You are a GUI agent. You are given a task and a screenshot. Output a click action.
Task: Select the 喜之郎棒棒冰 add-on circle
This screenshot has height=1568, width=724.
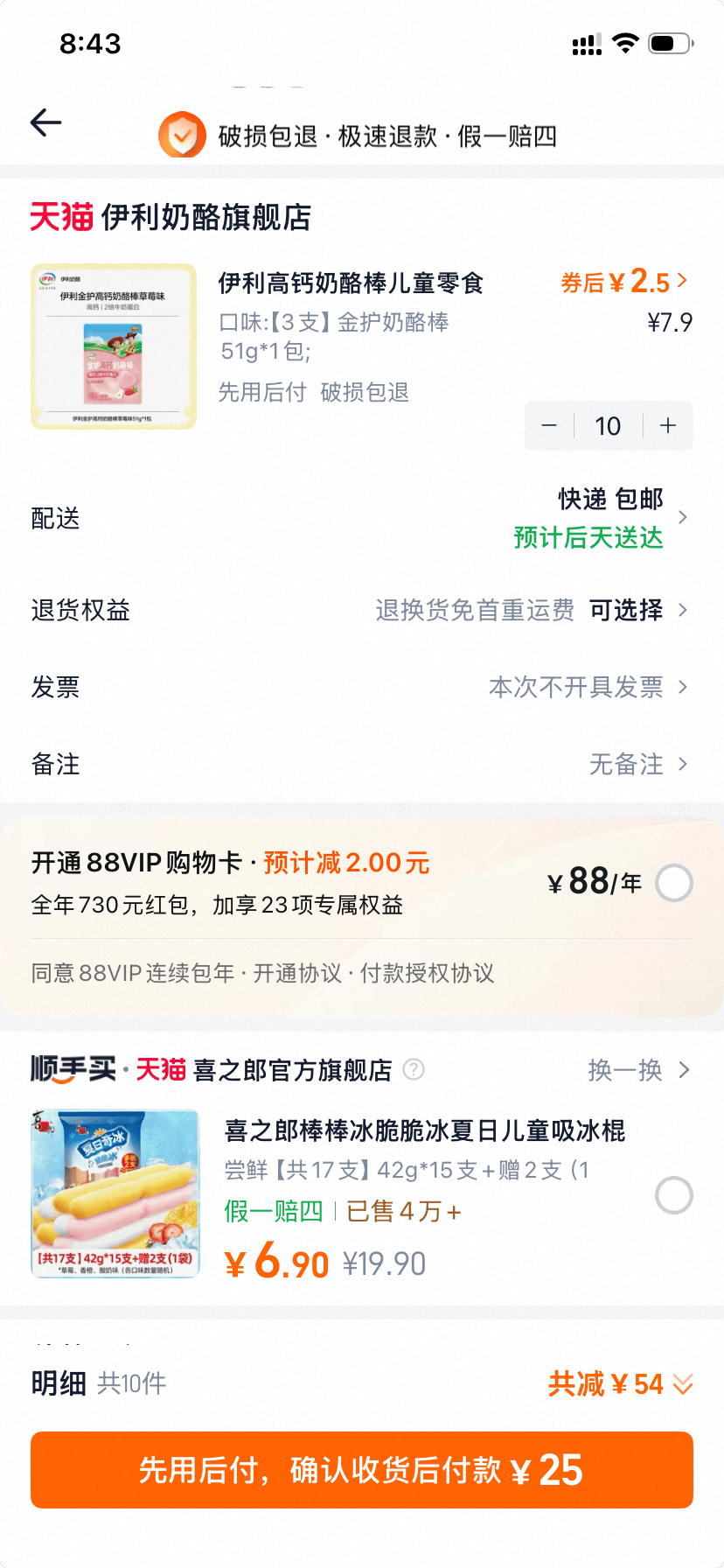673,1194
